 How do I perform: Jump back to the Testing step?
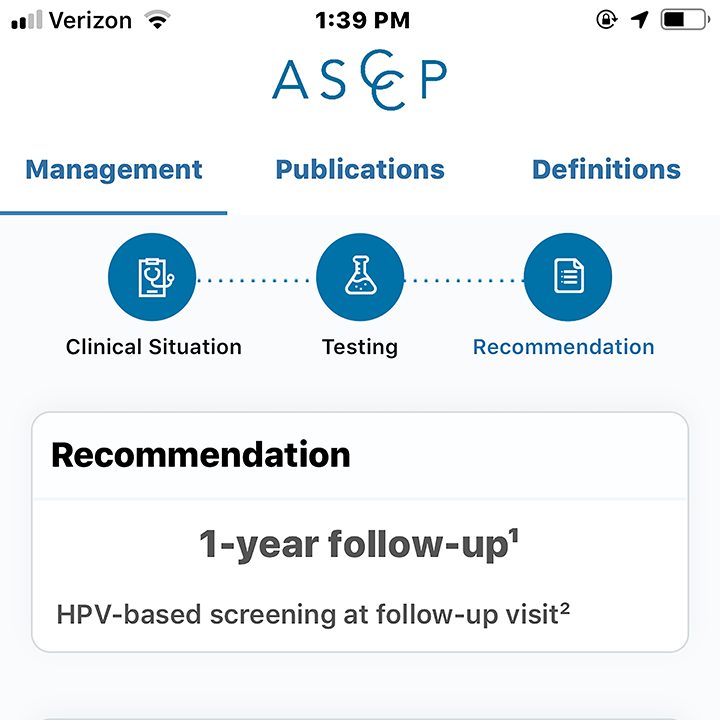pyautogui.click(x=360, y=279)
